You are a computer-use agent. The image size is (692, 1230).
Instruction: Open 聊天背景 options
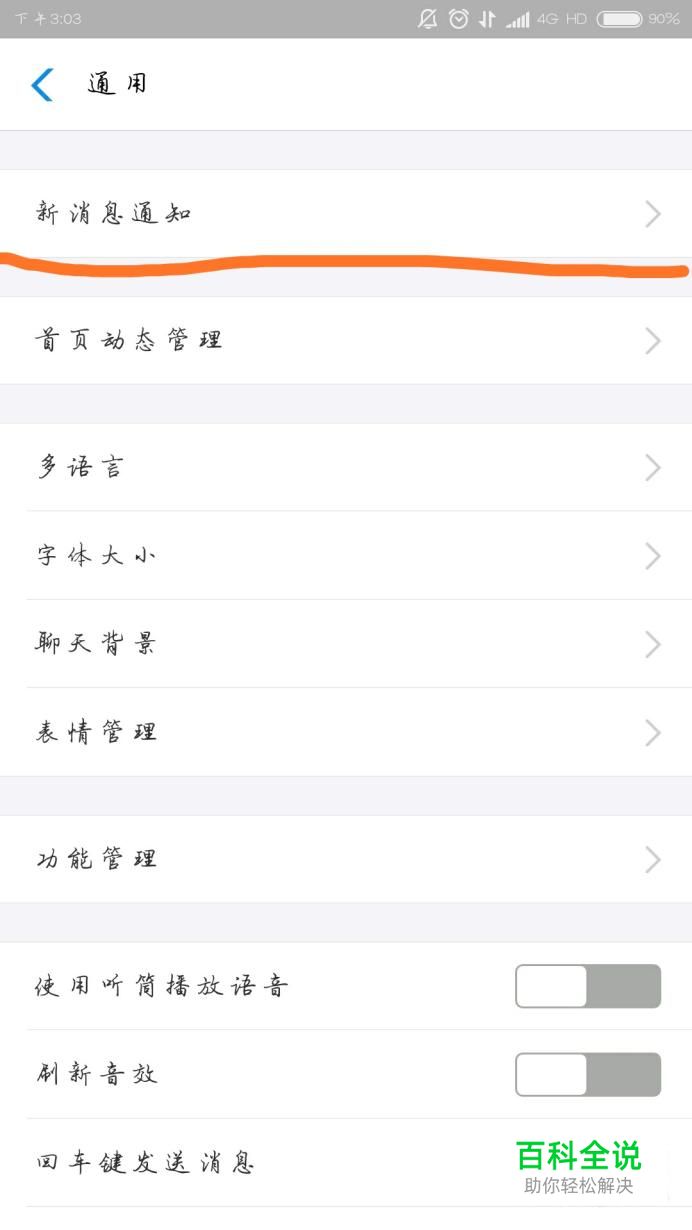tap(346, 644)
